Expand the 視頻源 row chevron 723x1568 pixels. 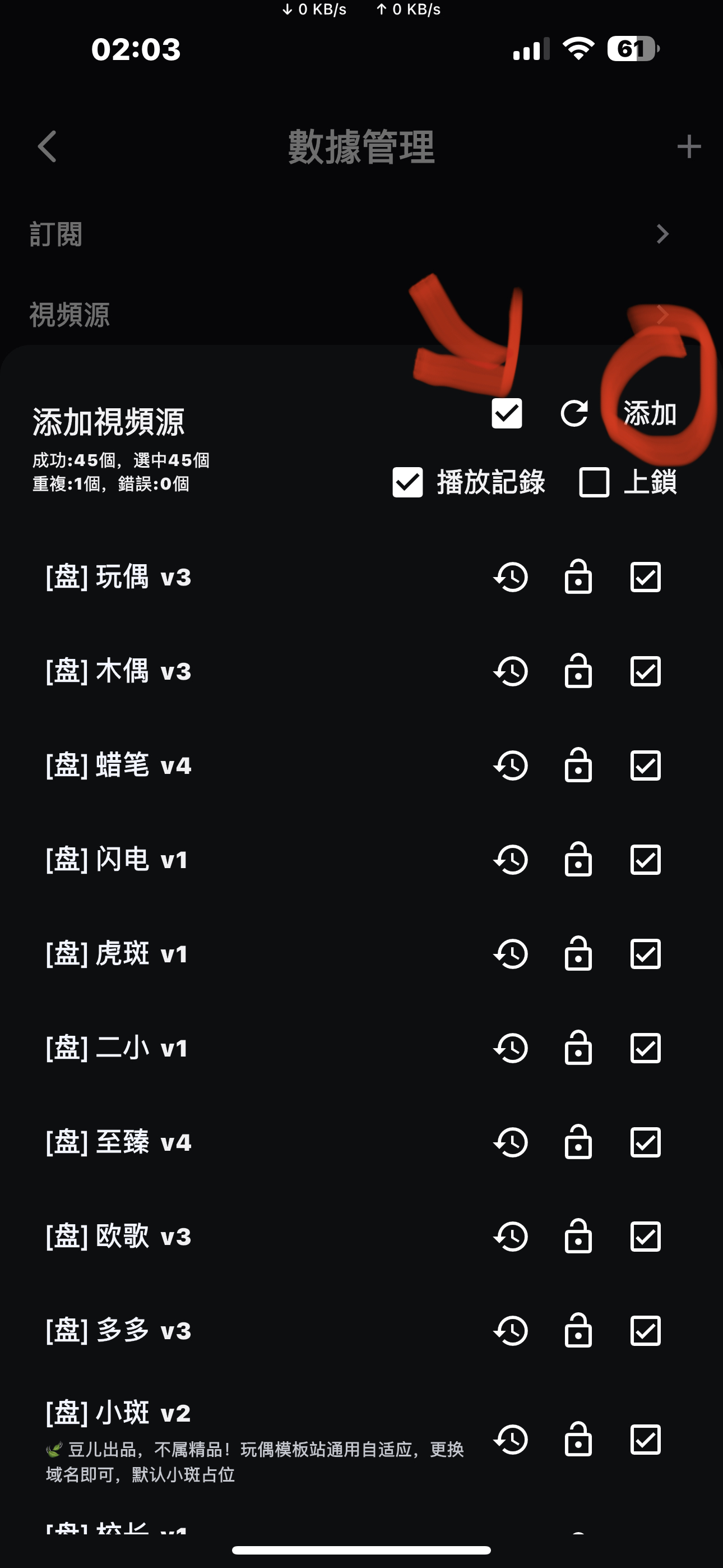point(661,315)
